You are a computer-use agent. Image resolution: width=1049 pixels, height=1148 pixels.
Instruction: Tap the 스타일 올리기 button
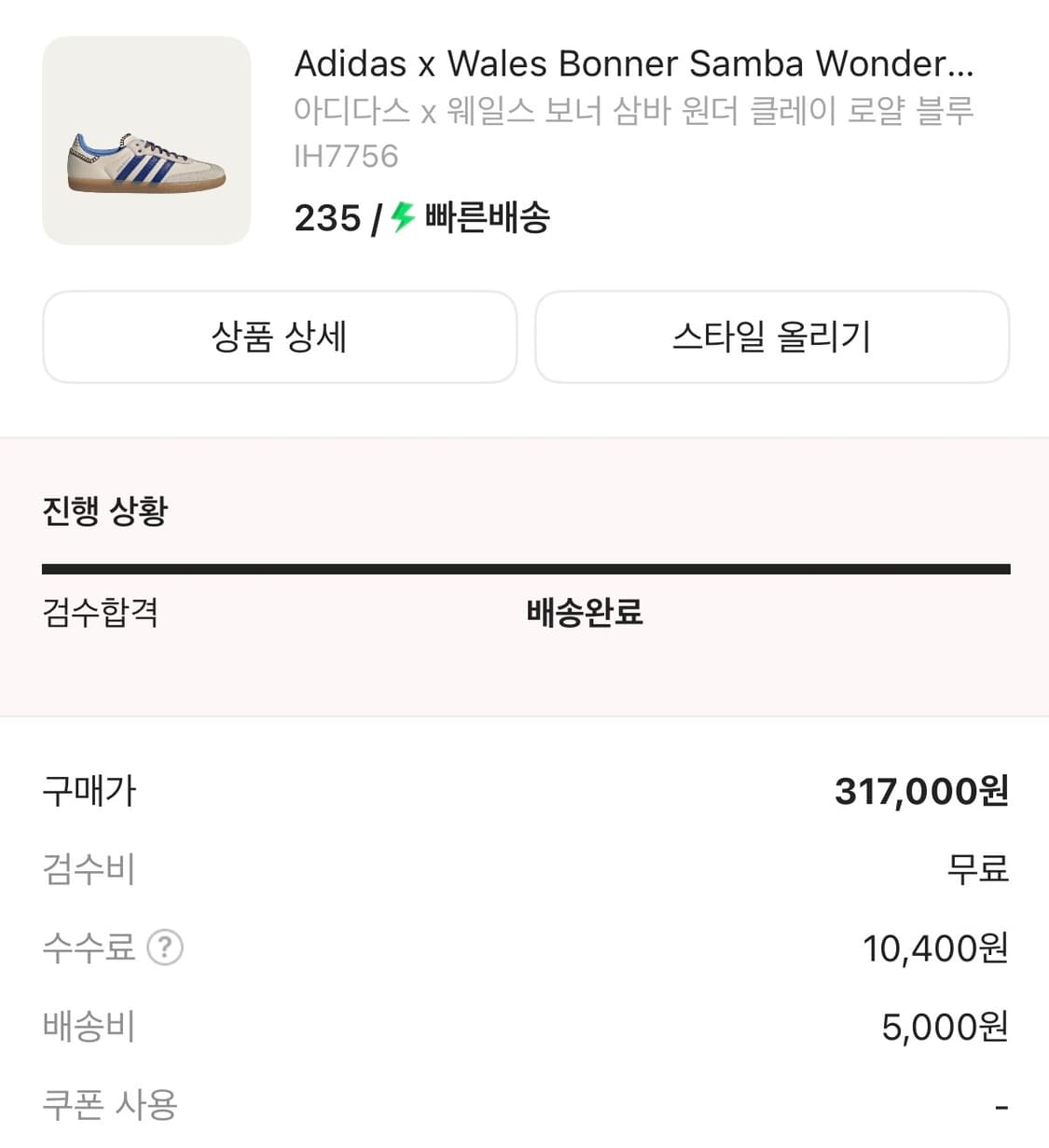tap(771, 338)
